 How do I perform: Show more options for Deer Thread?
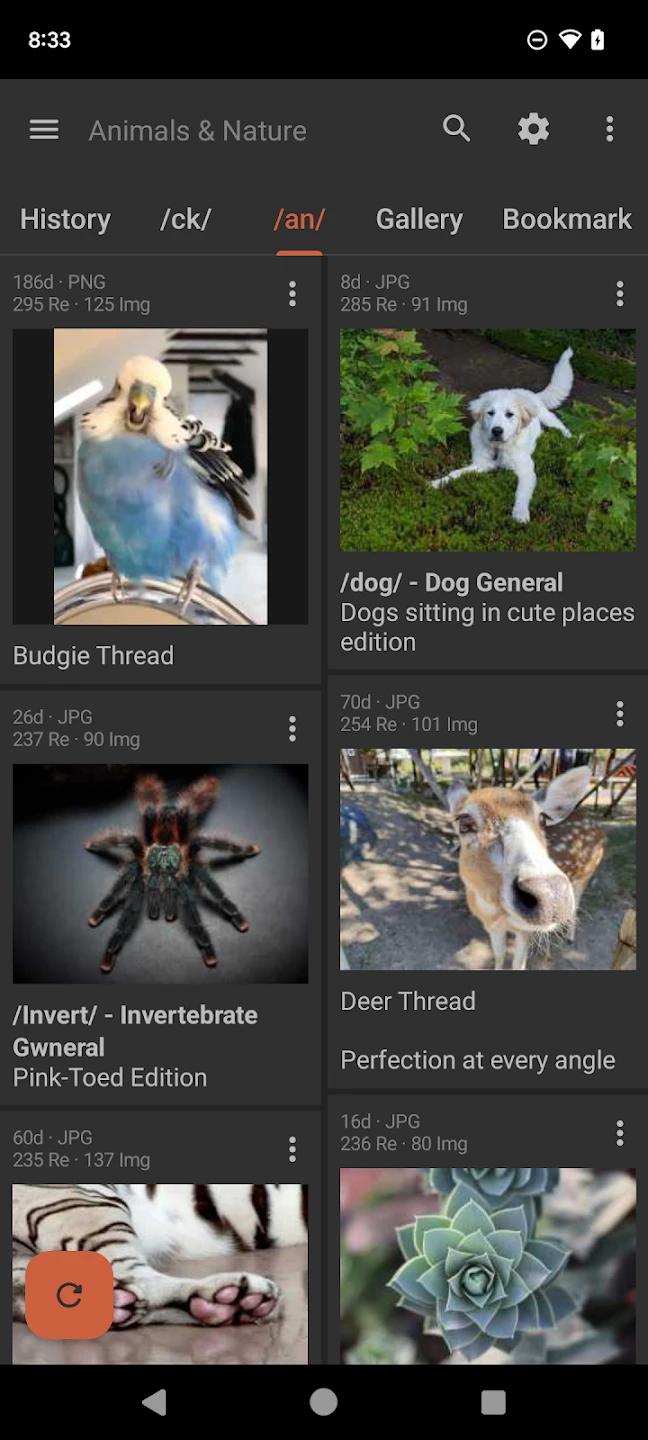620,713
